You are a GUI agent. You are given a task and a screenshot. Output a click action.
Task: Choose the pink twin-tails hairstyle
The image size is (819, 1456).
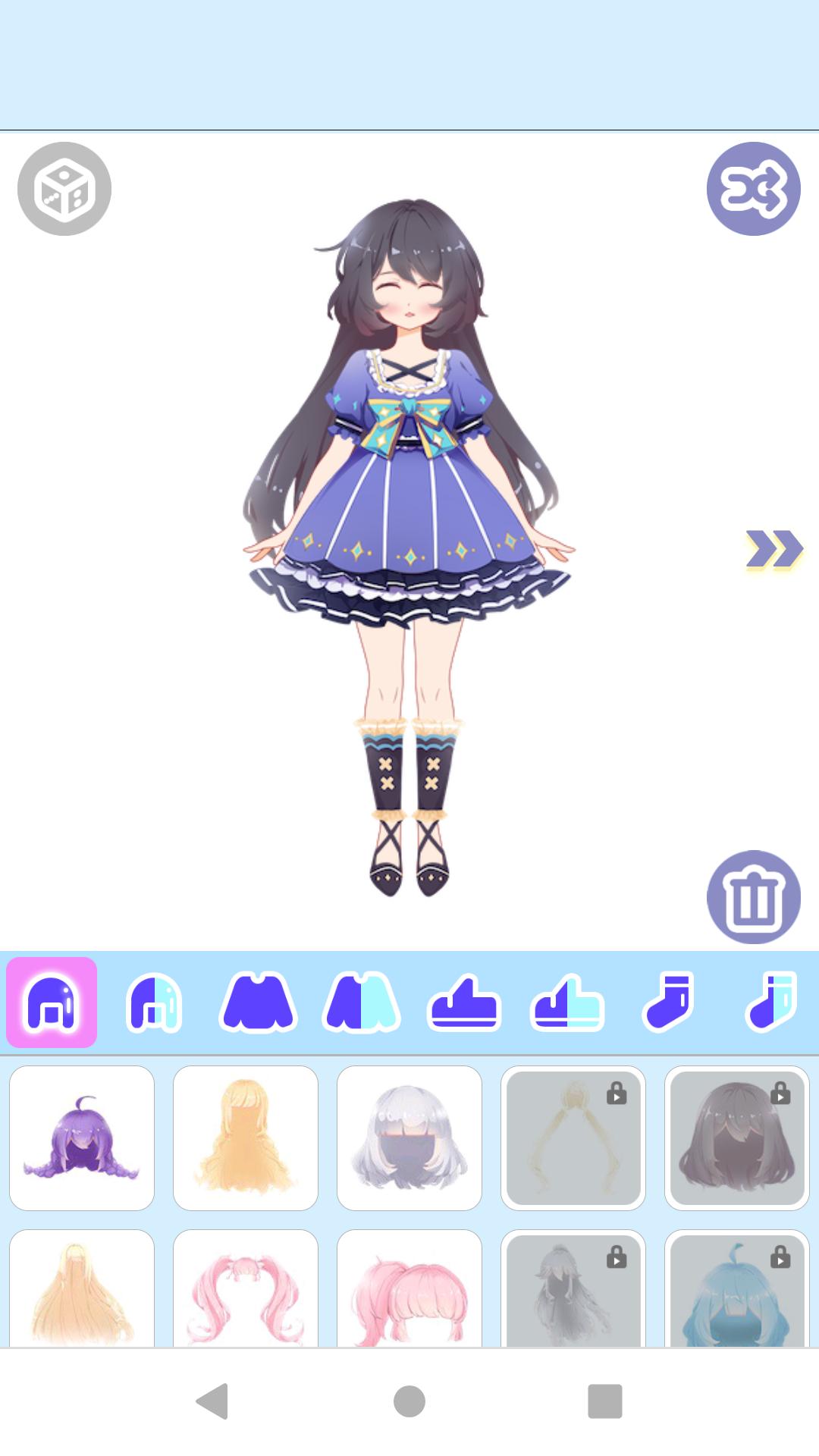coord(246,1288)
